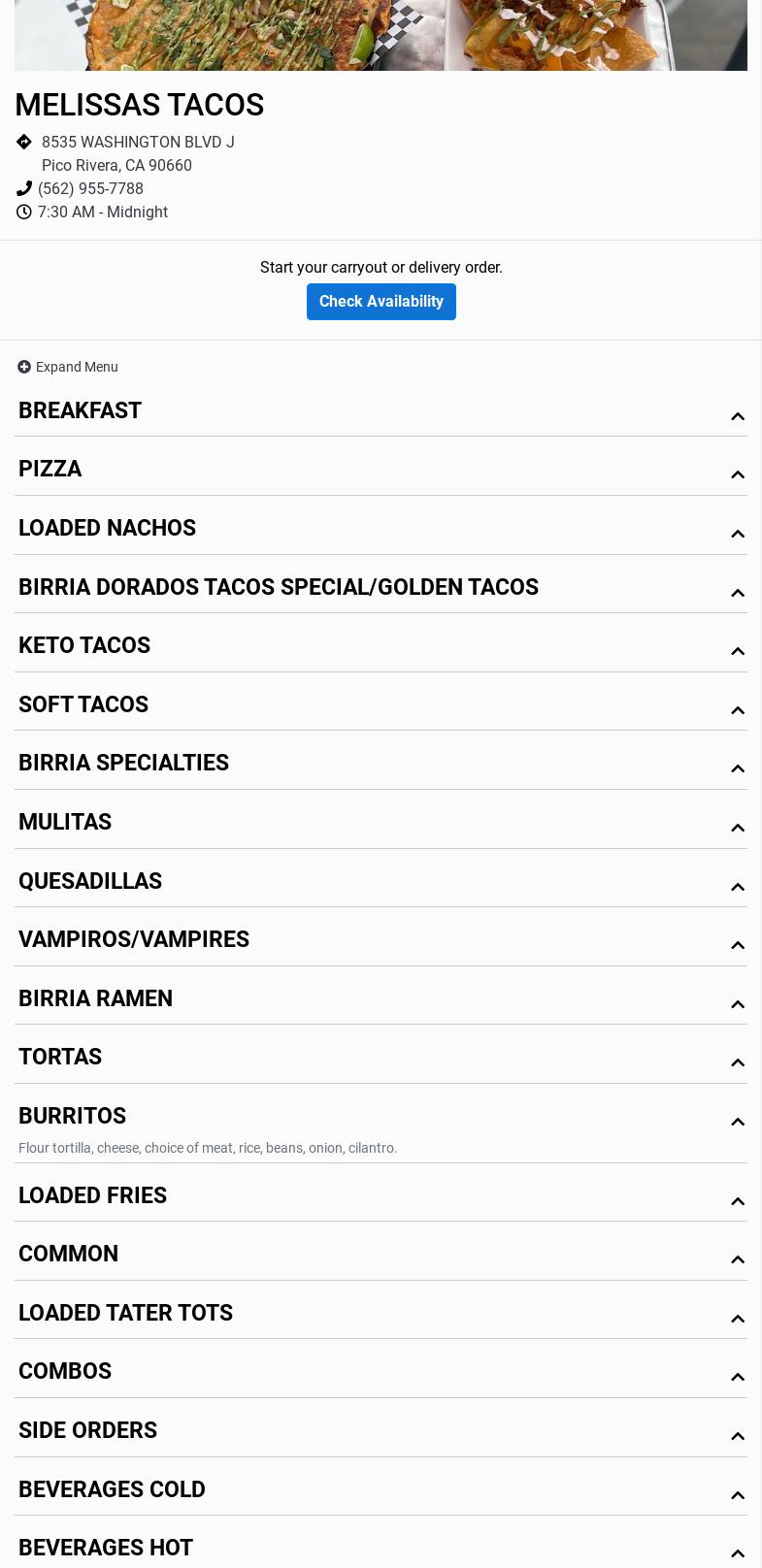The height and width of the screenshot is (1568, 762).
Task: Expand the Beverages Cold section
Action: 381,1490
